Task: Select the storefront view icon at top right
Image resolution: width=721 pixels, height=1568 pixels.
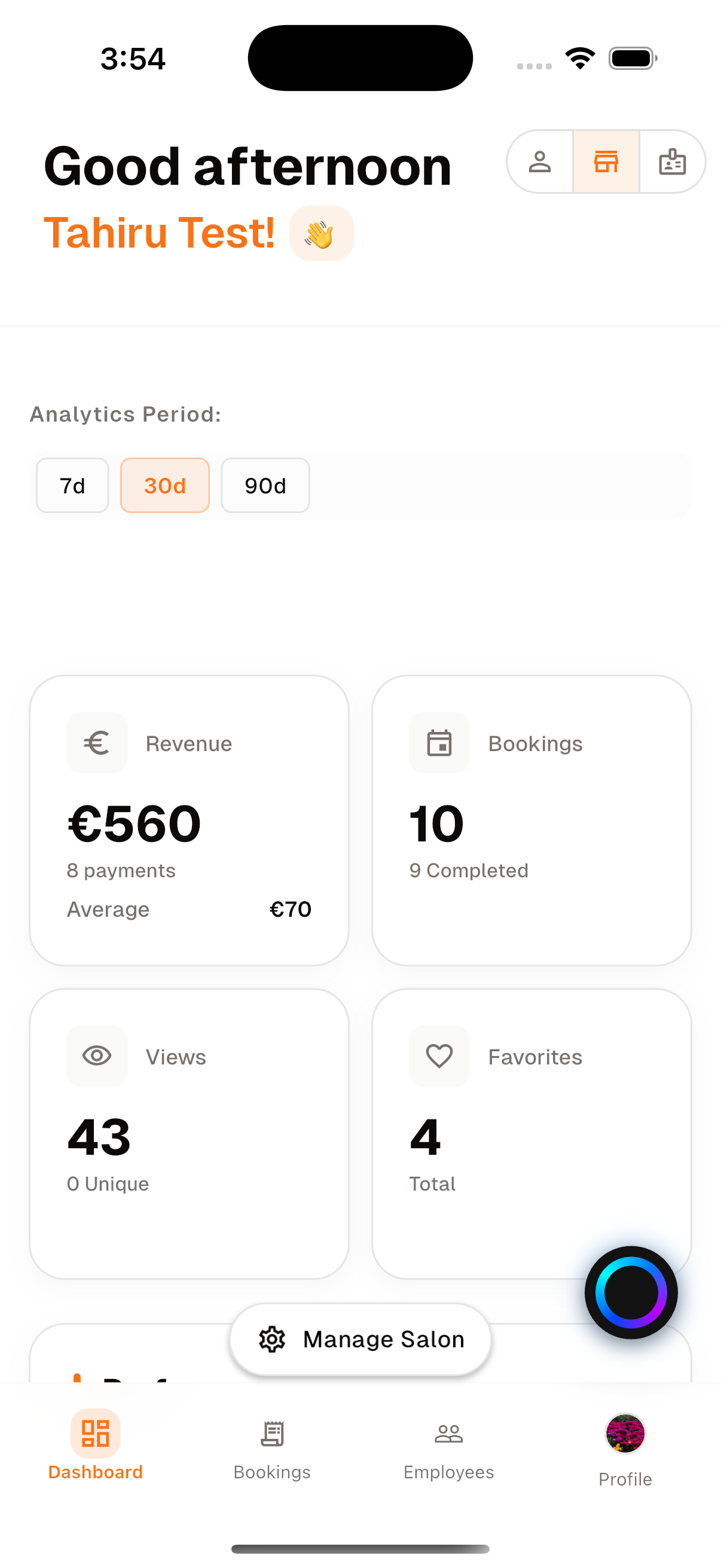Action: pos(606,162)
